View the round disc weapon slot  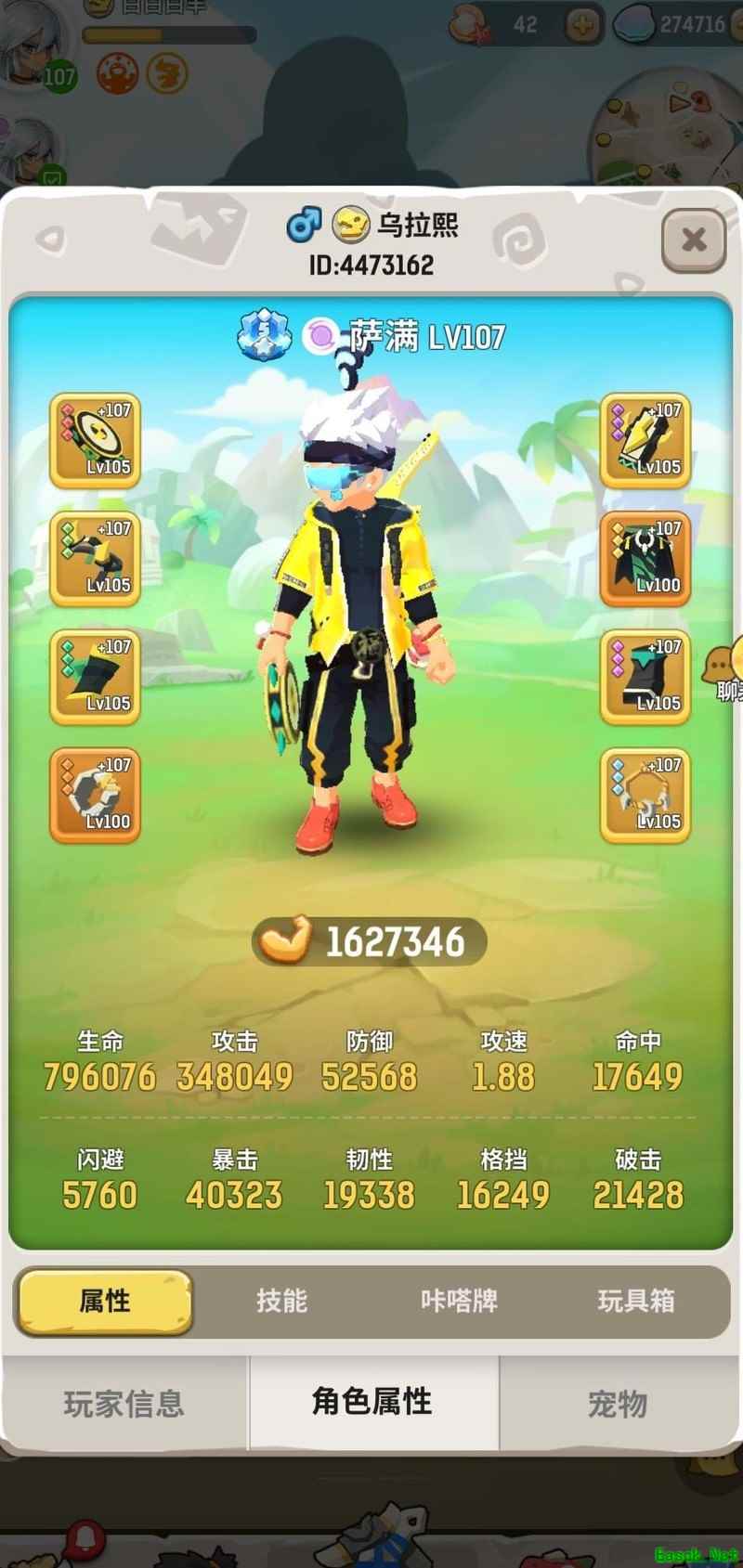pyautogui.click(x=95, y=440)
